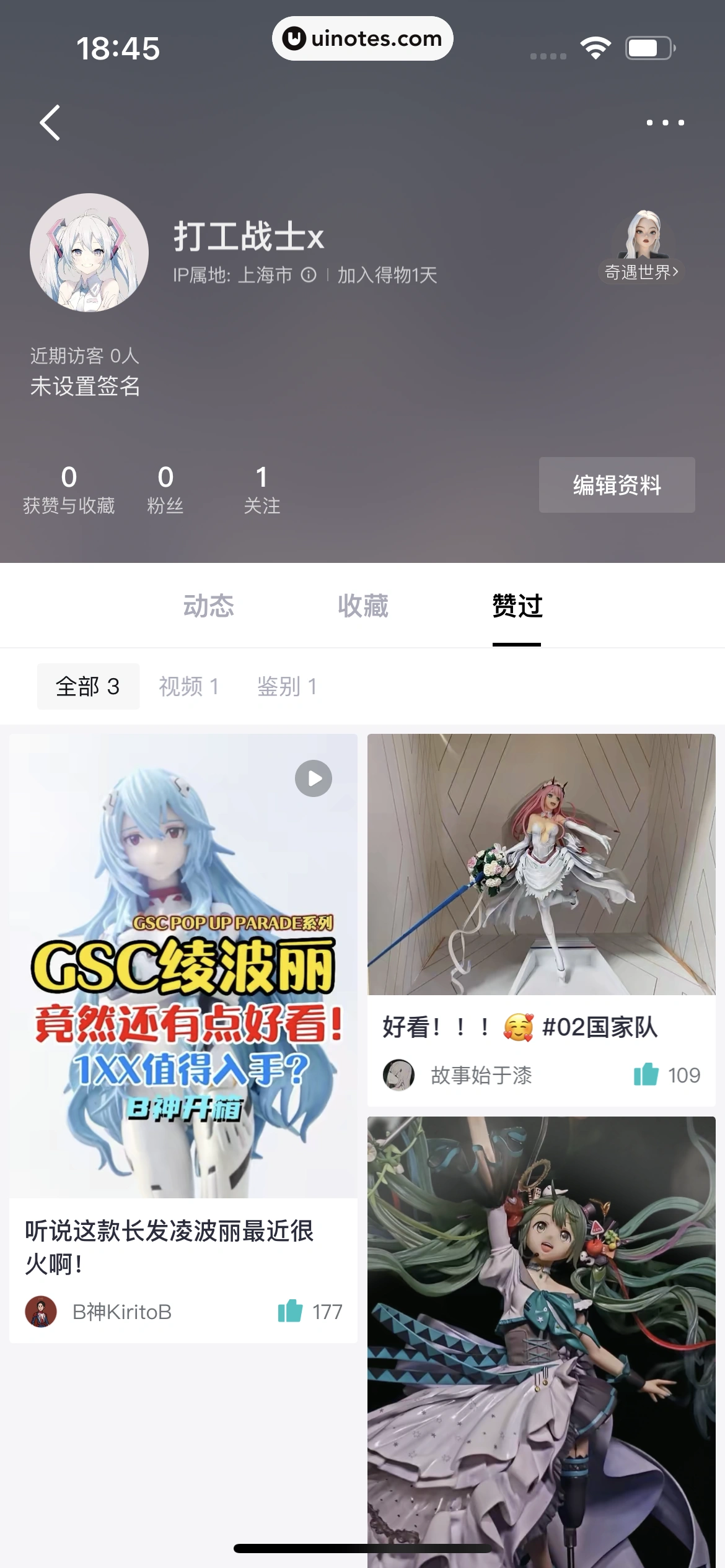Screen dimensions: 725x1568
Task: Switch to the 动态 tab
Action: 209,606
